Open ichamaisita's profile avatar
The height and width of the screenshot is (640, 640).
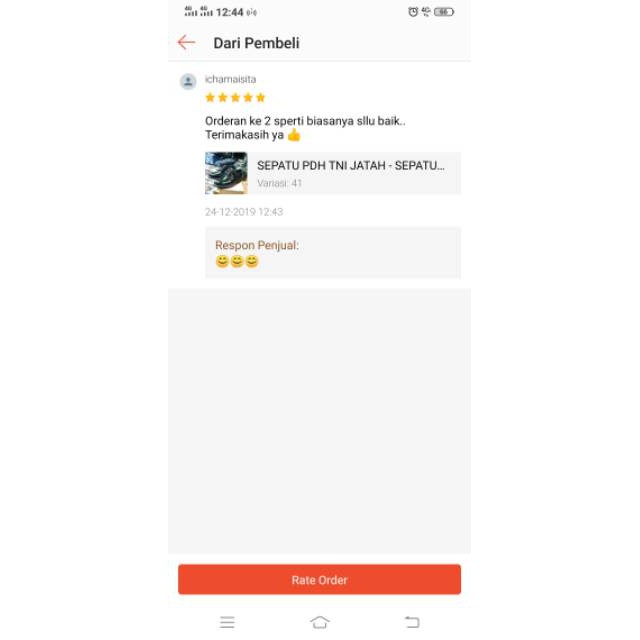point(188,82)
